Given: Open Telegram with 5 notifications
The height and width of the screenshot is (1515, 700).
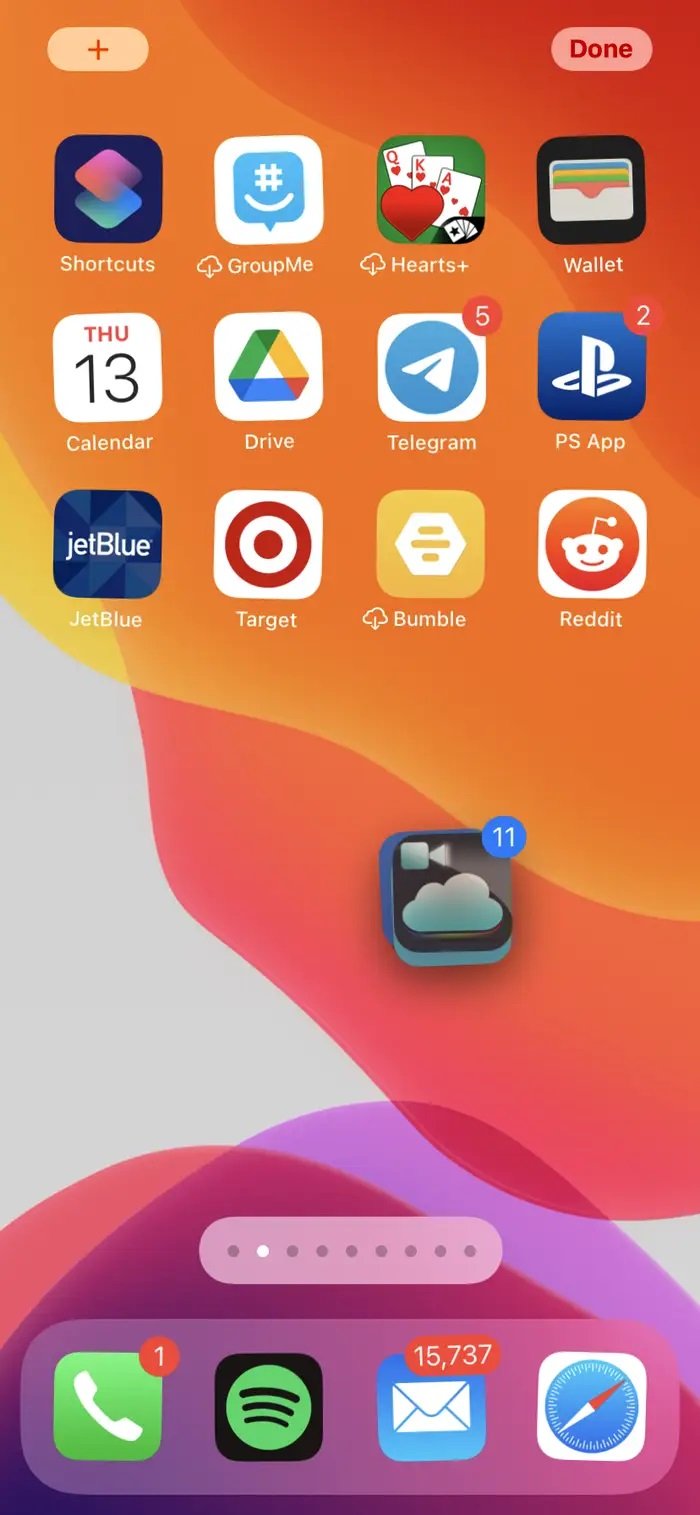Looking at the screenshot, I should click(431, 367).
